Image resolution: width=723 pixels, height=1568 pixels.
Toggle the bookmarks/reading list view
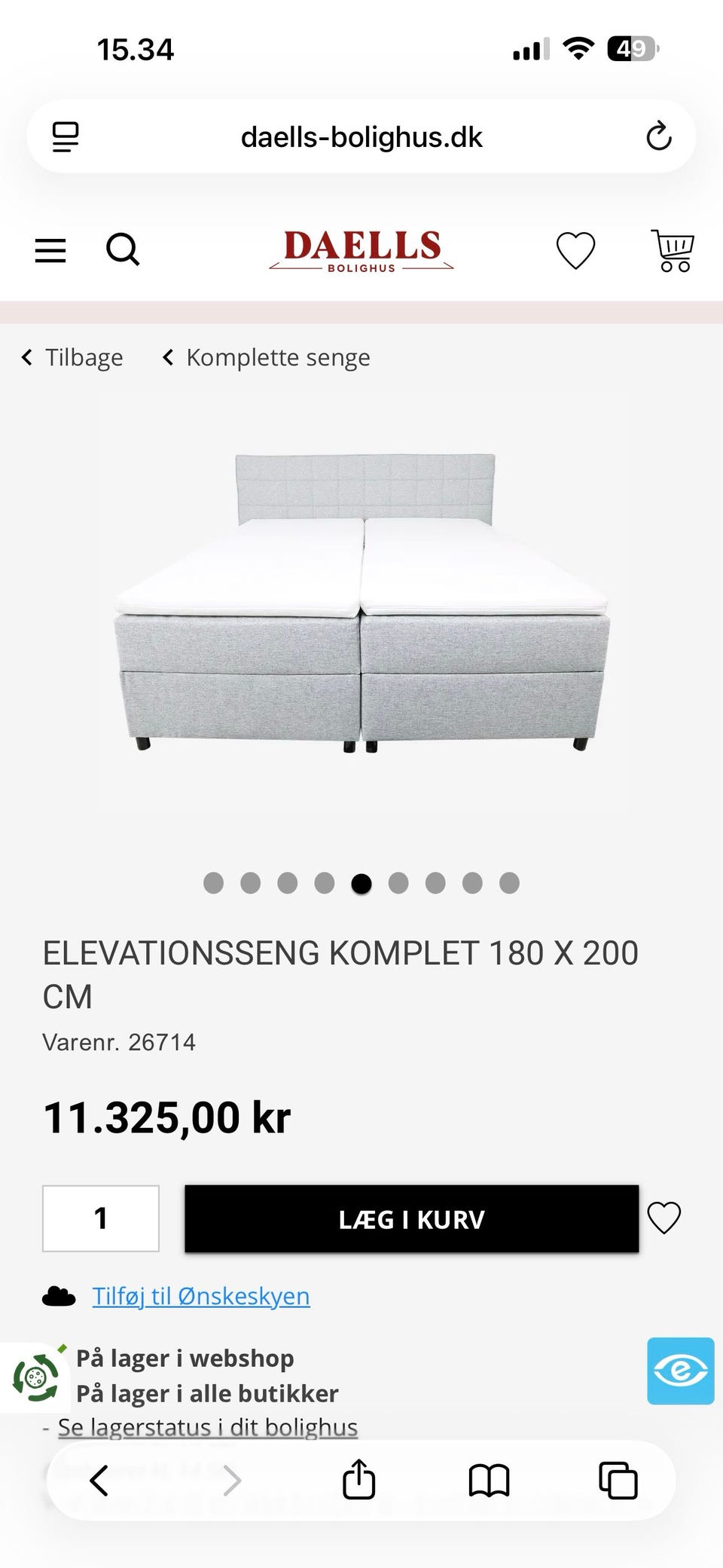pyautogui.click(x=489, y=1479)
